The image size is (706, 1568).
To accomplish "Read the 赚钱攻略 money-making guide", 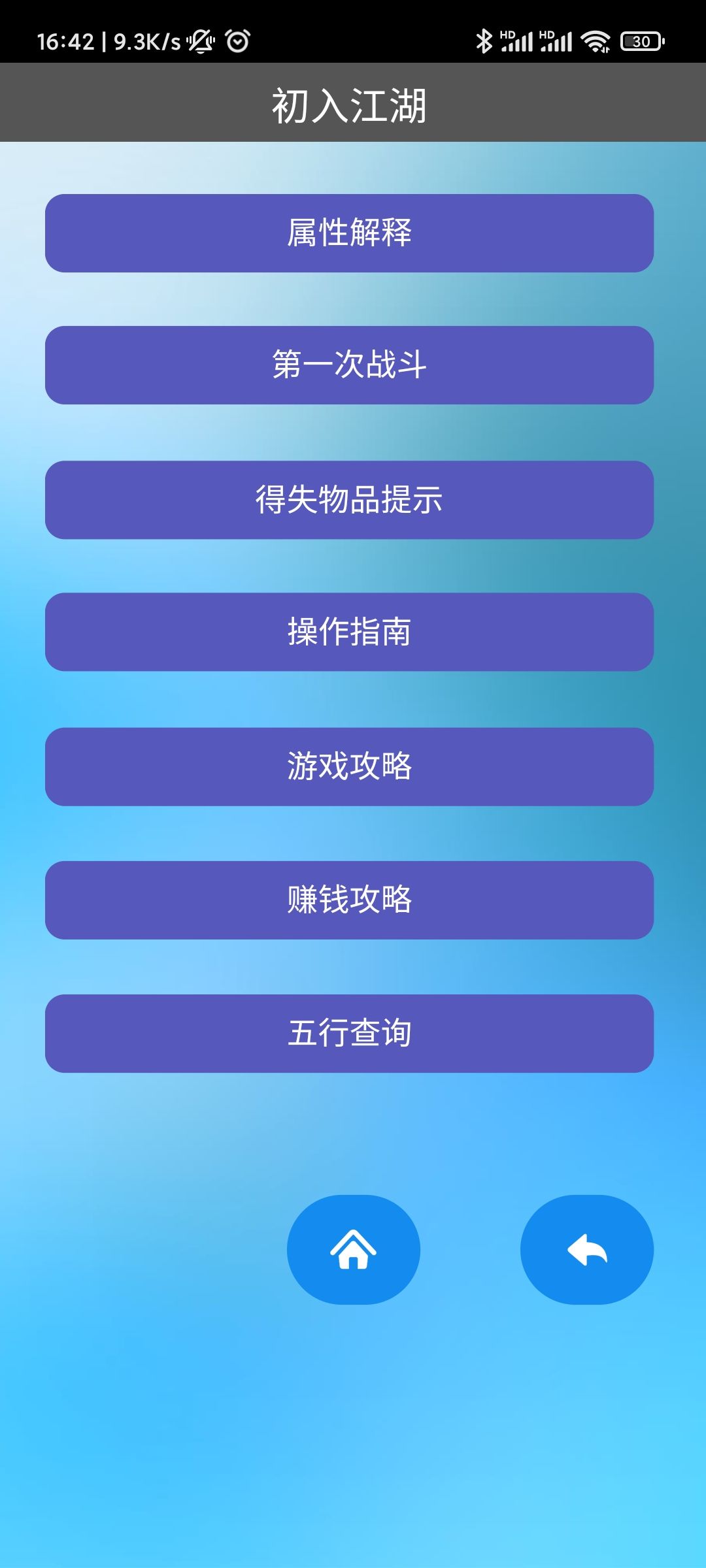I will pyautogui.click(x=353, y=900).
